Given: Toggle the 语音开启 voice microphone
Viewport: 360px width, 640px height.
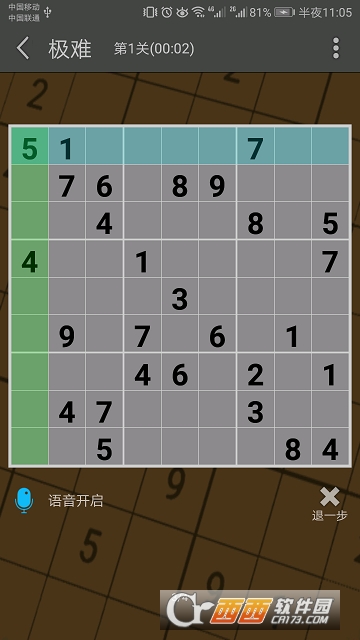Looking at the screenshot, I should [x=24, y=500].
